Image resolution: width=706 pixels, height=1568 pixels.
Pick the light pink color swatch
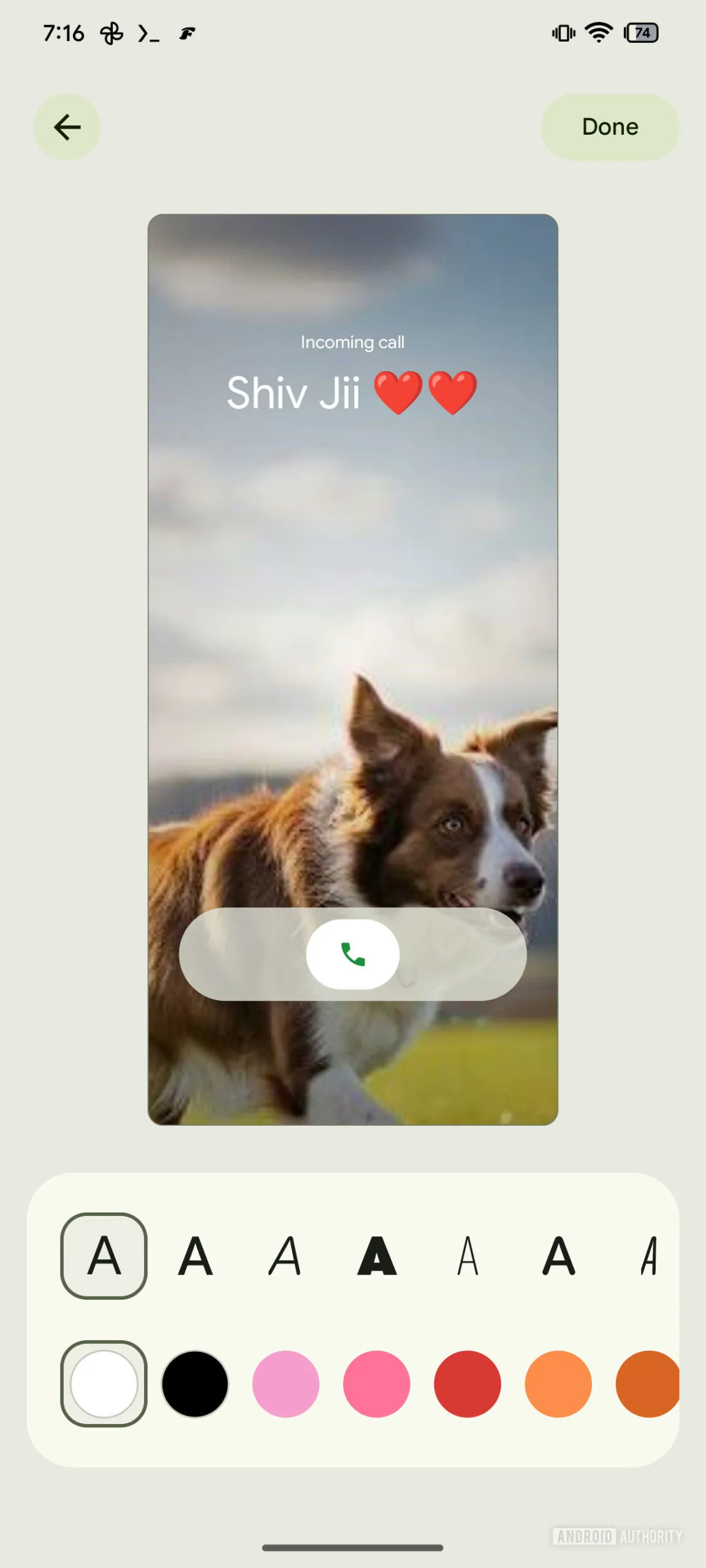click(x=286, y=1384)
